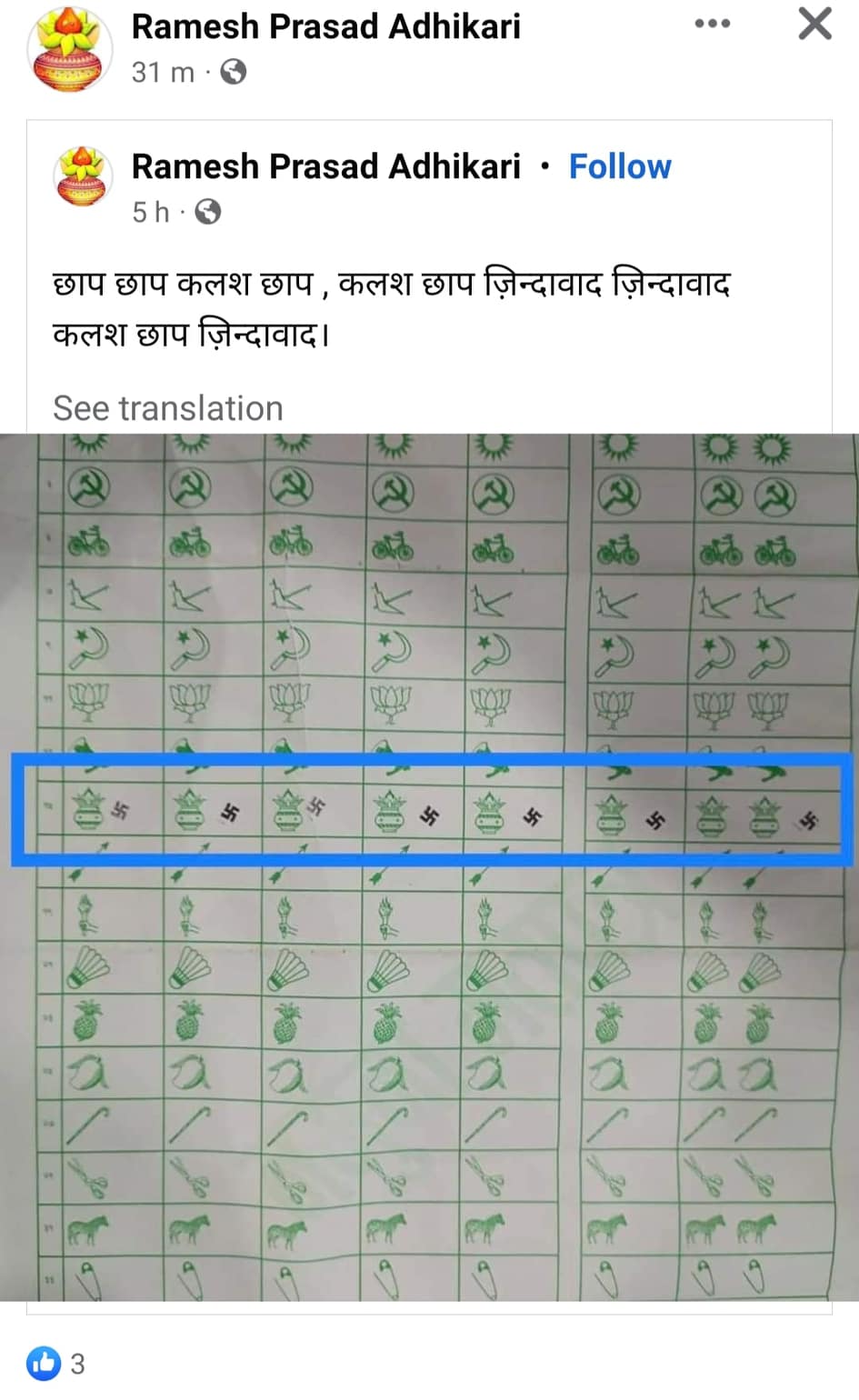This screenshot has width=859, height=1400.
Task: Open original poster's profile picture in shared post
Action: pos(83,177)
